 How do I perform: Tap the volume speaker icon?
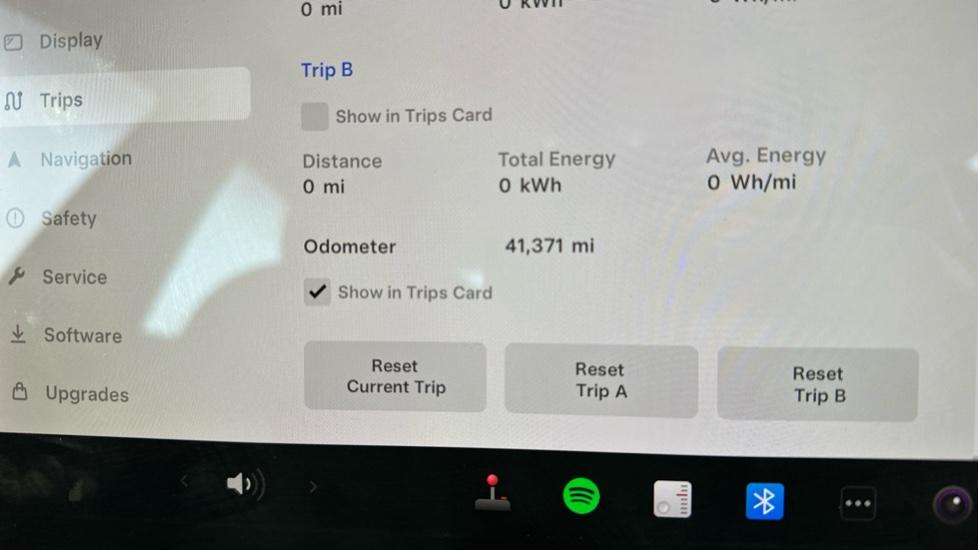pyautogui.click(x=244, y=486)
